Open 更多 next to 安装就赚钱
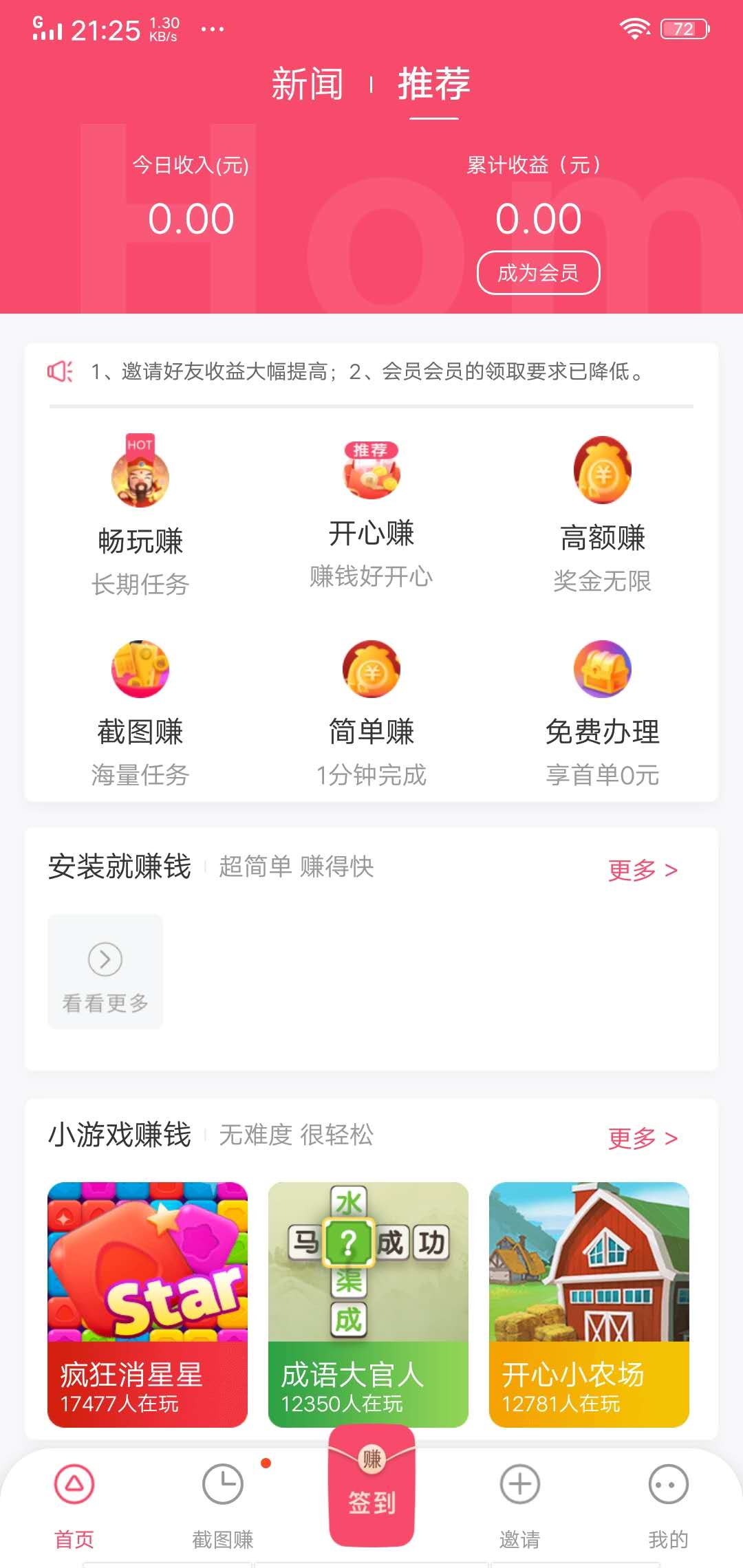743x1568 pixels. [641, 869]
